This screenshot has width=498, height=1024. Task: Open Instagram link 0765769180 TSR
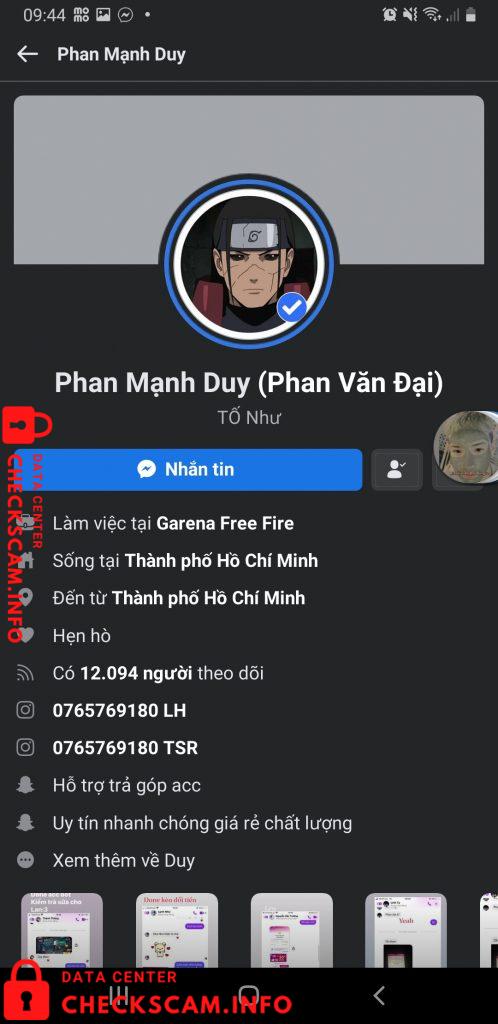(125, 748)
